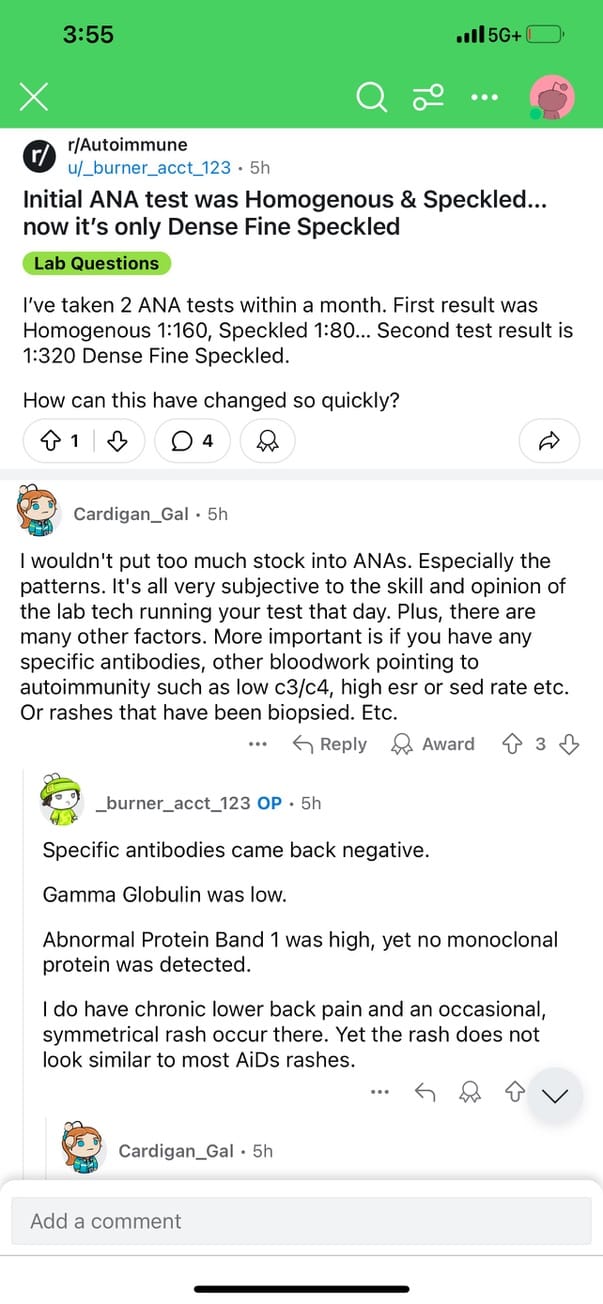Tap the Add a comment field

tap(301, 1221)
